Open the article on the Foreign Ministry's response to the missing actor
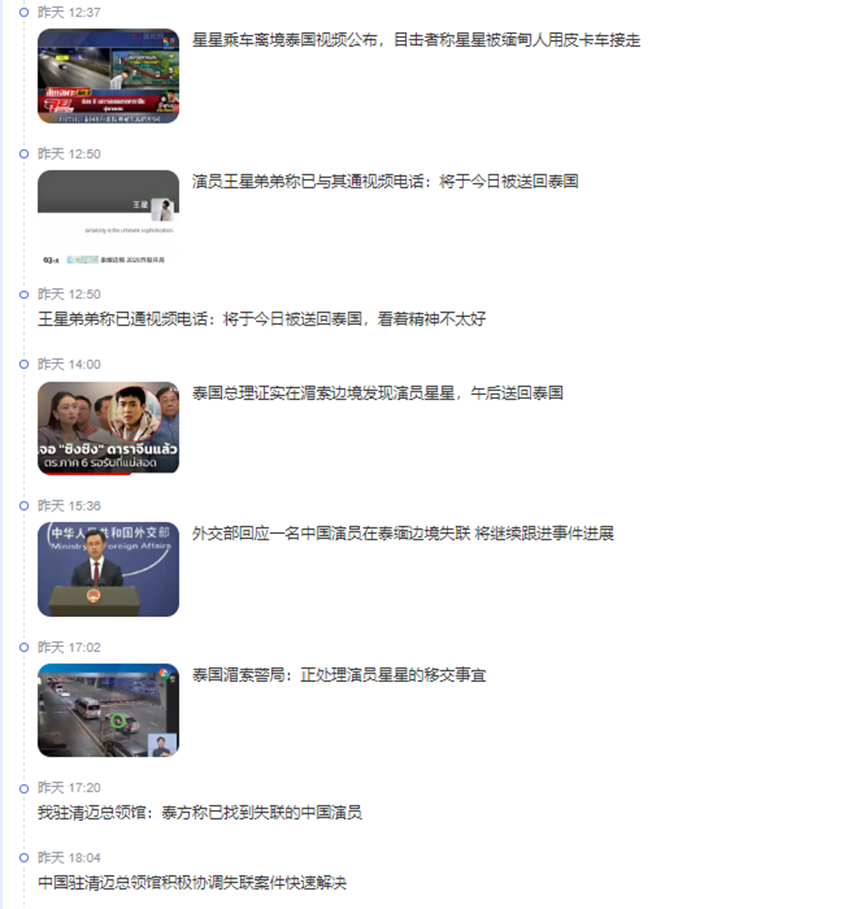 tap(402, 534)
